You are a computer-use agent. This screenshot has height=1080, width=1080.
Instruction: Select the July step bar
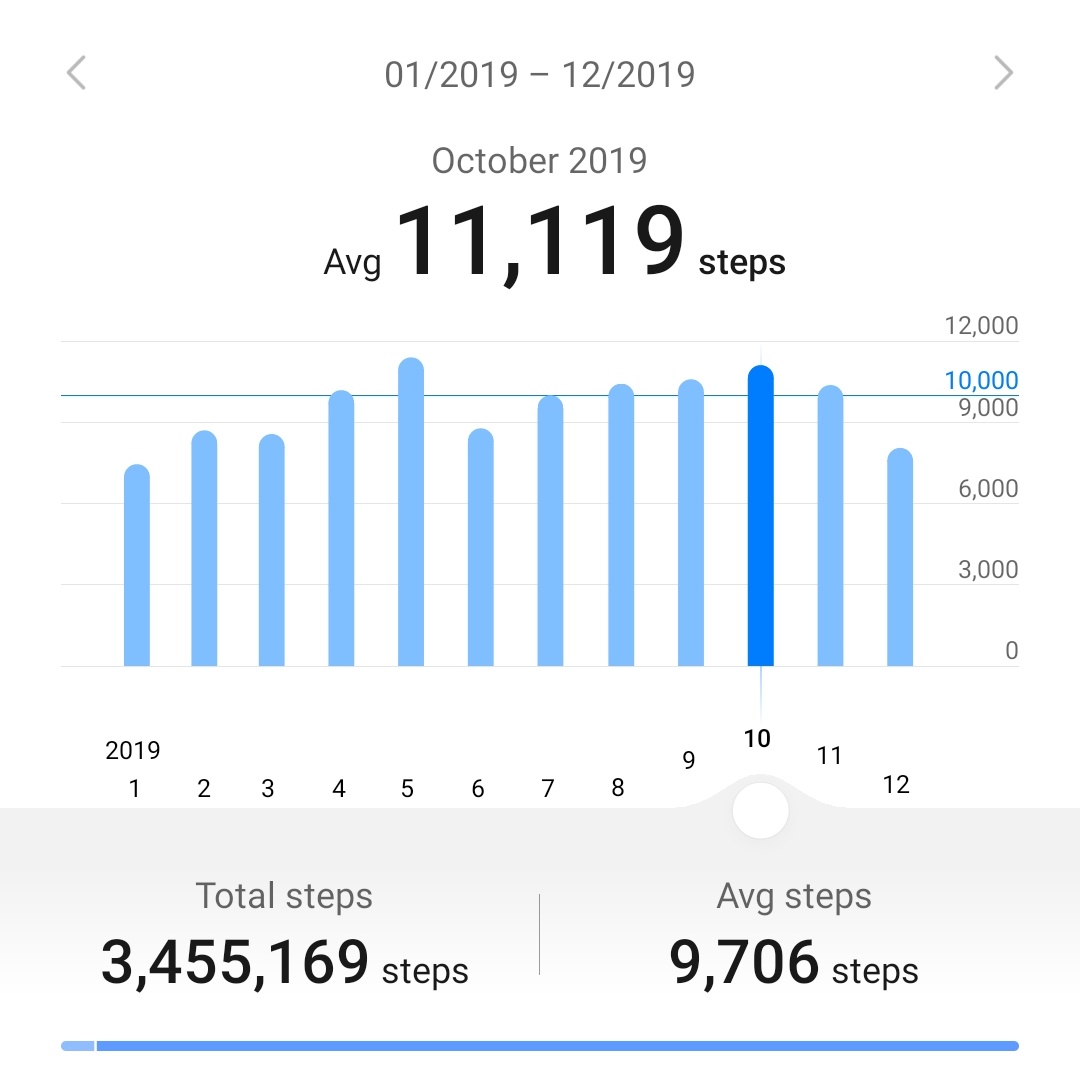tap(550, 532)
